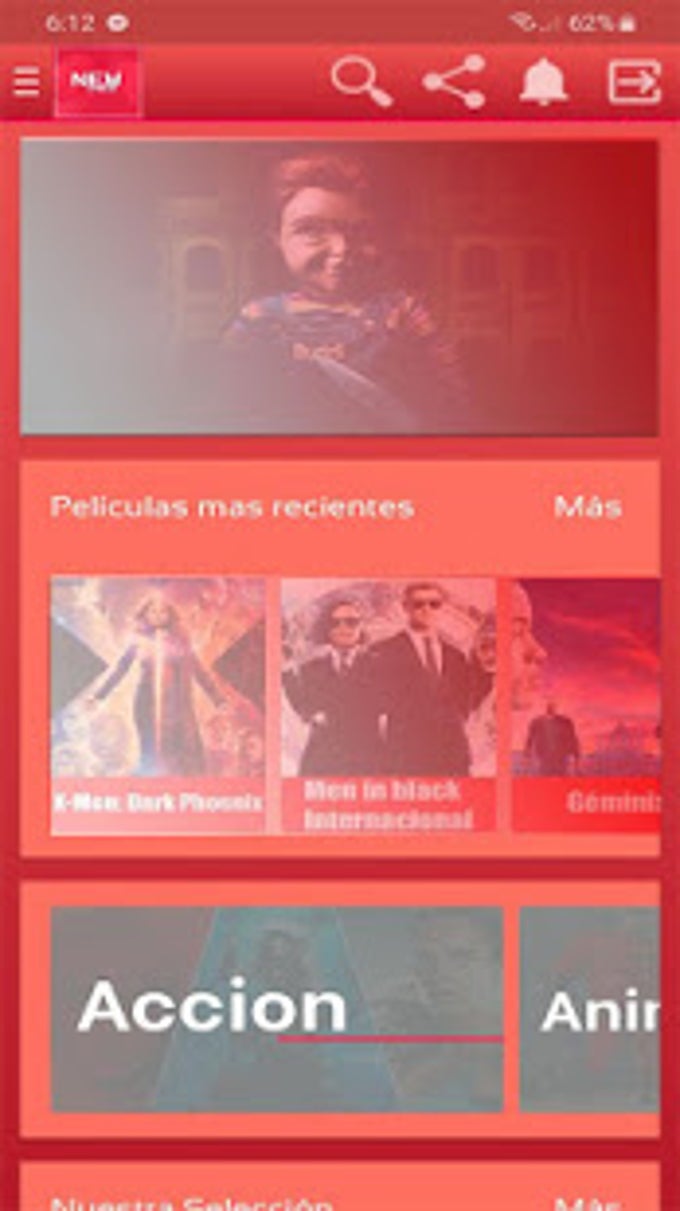Open the Géminis movie poster

586,704
